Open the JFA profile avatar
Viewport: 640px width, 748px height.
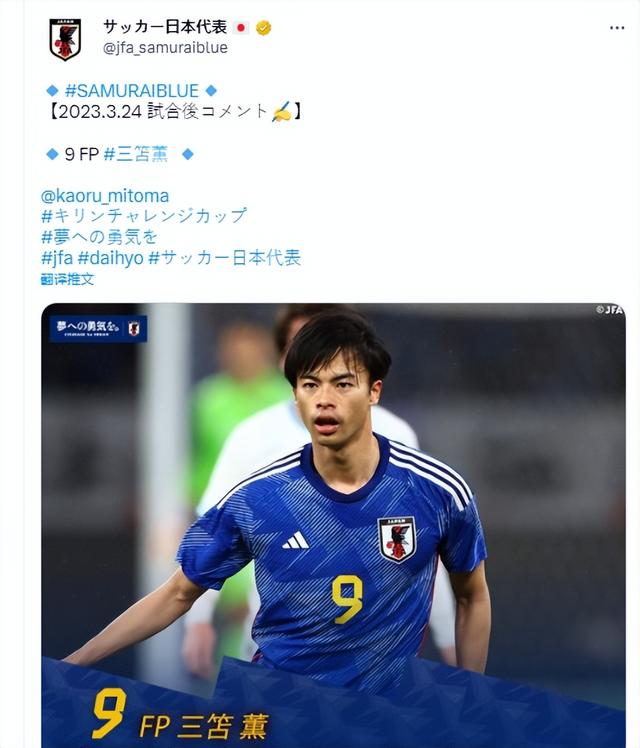coord(65,39)
